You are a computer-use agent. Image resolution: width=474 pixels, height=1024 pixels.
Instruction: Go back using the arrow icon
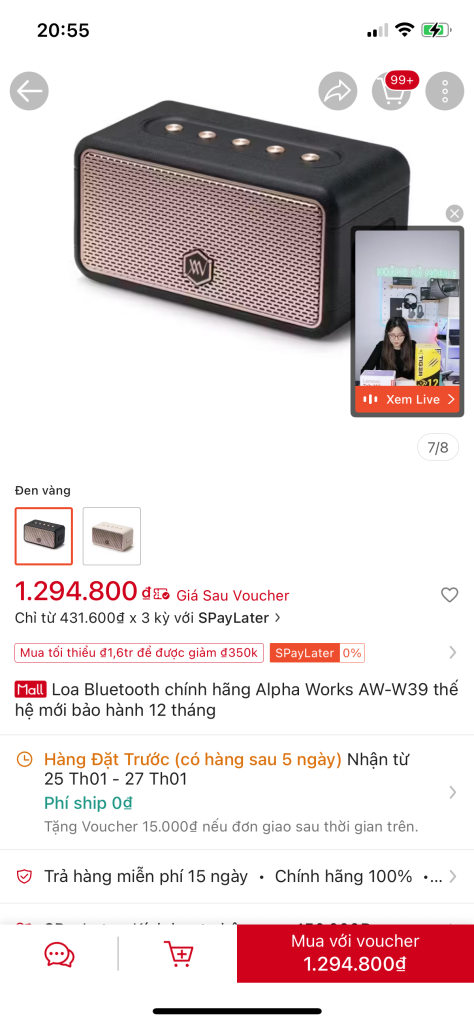[x=29, y=91]
